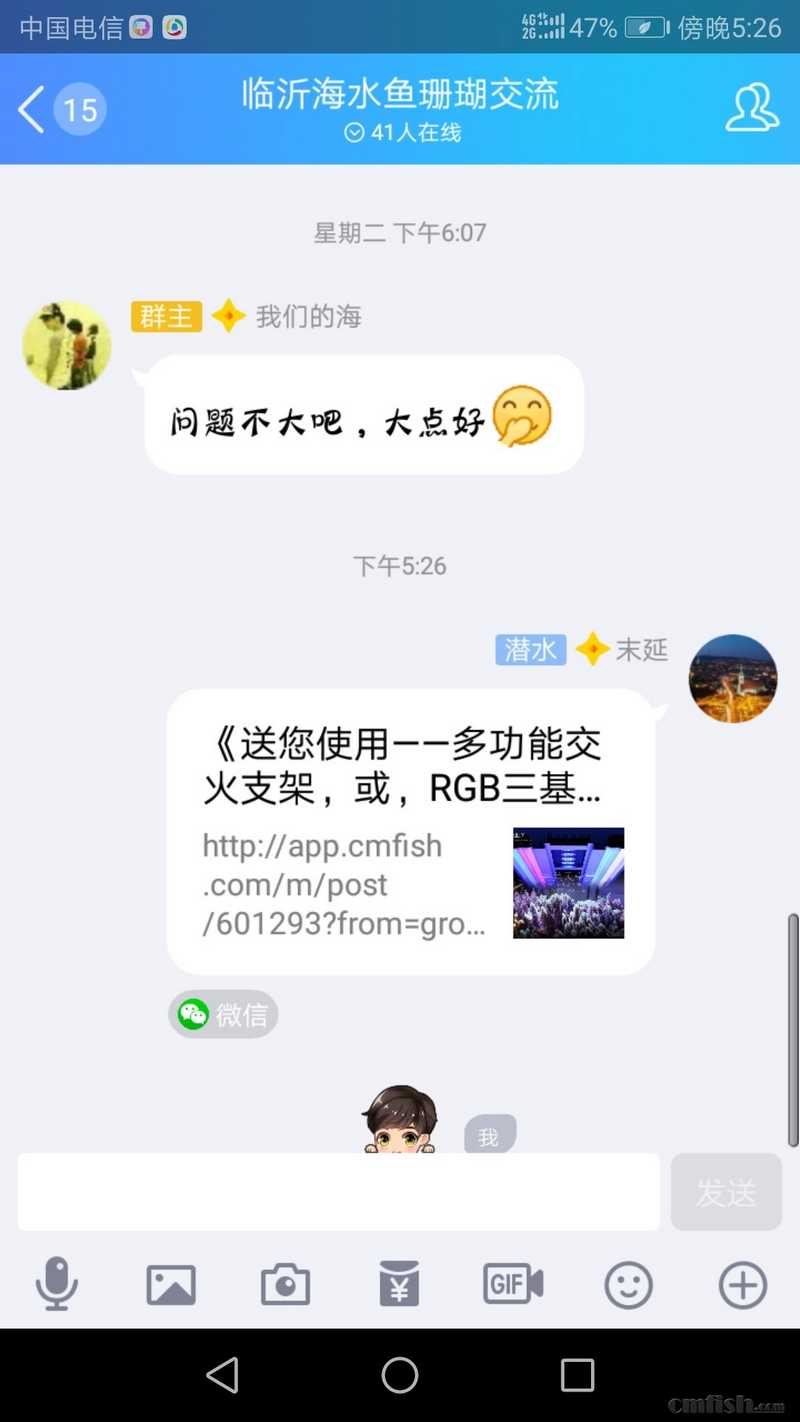Tap the message text input field

338,1191
